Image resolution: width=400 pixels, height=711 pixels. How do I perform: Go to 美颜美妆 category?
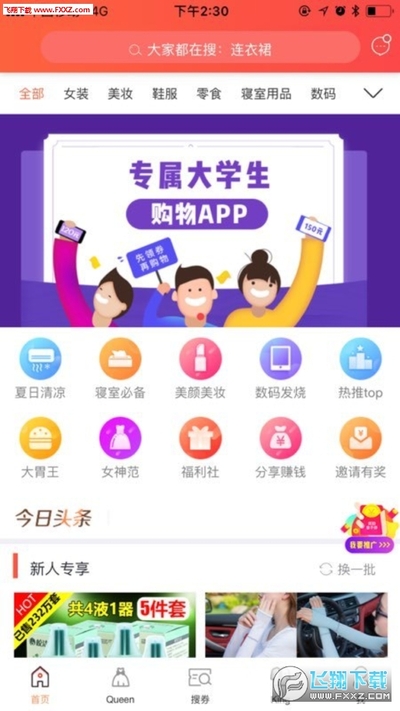click(200, 369)
